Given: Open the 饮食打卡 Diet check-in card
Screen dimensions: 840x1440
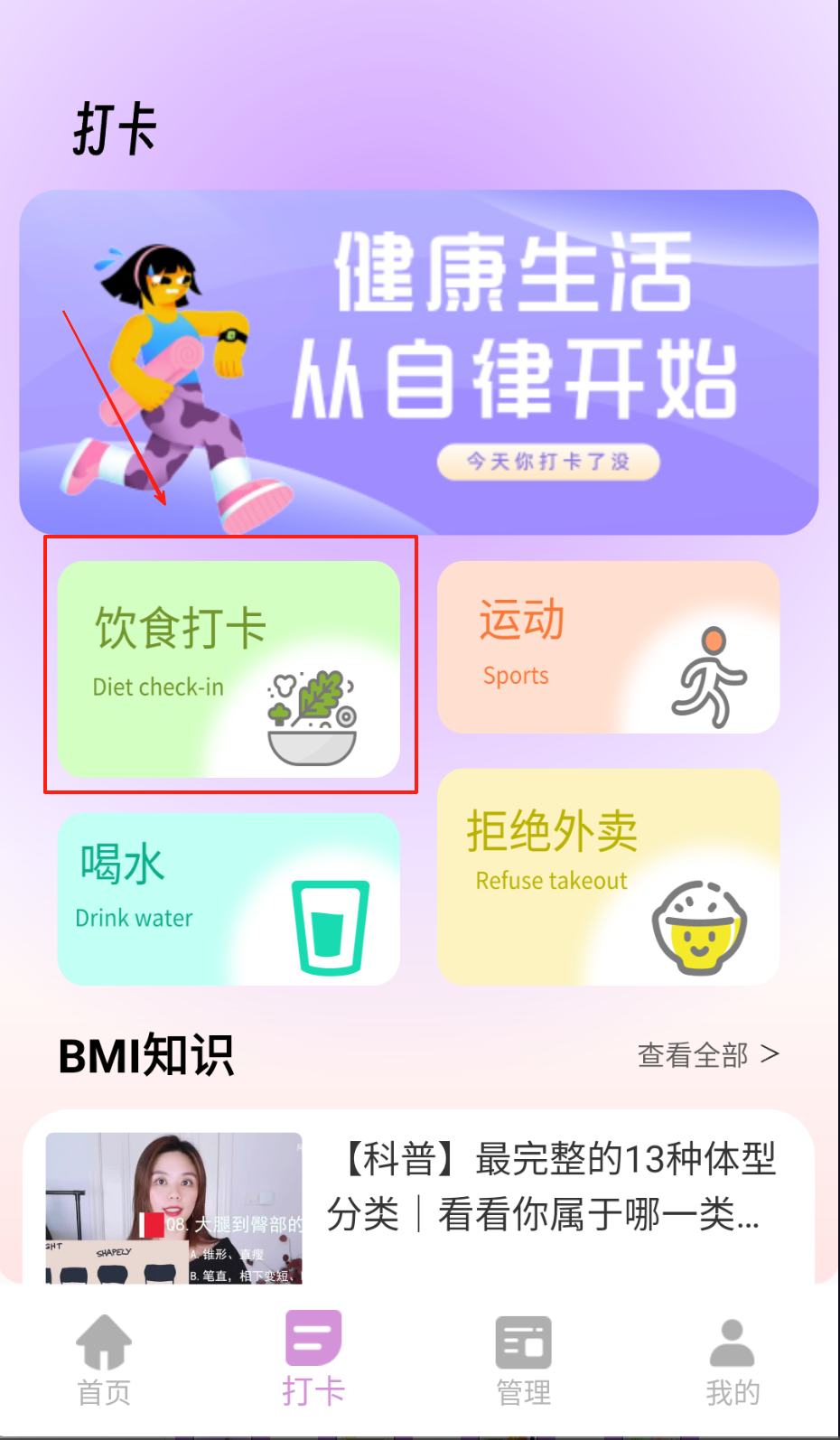Looking at the screenshot, I should pos(229,669).
